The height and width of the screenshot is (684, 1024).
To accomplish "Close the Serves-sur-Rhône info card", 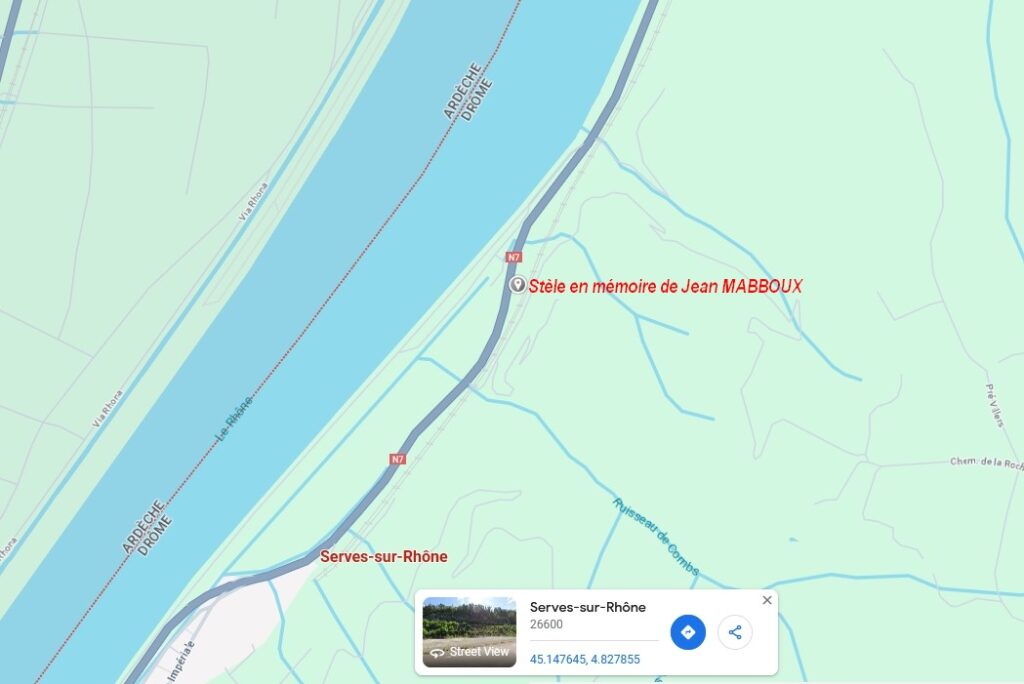I will click(x=767, y=600).
